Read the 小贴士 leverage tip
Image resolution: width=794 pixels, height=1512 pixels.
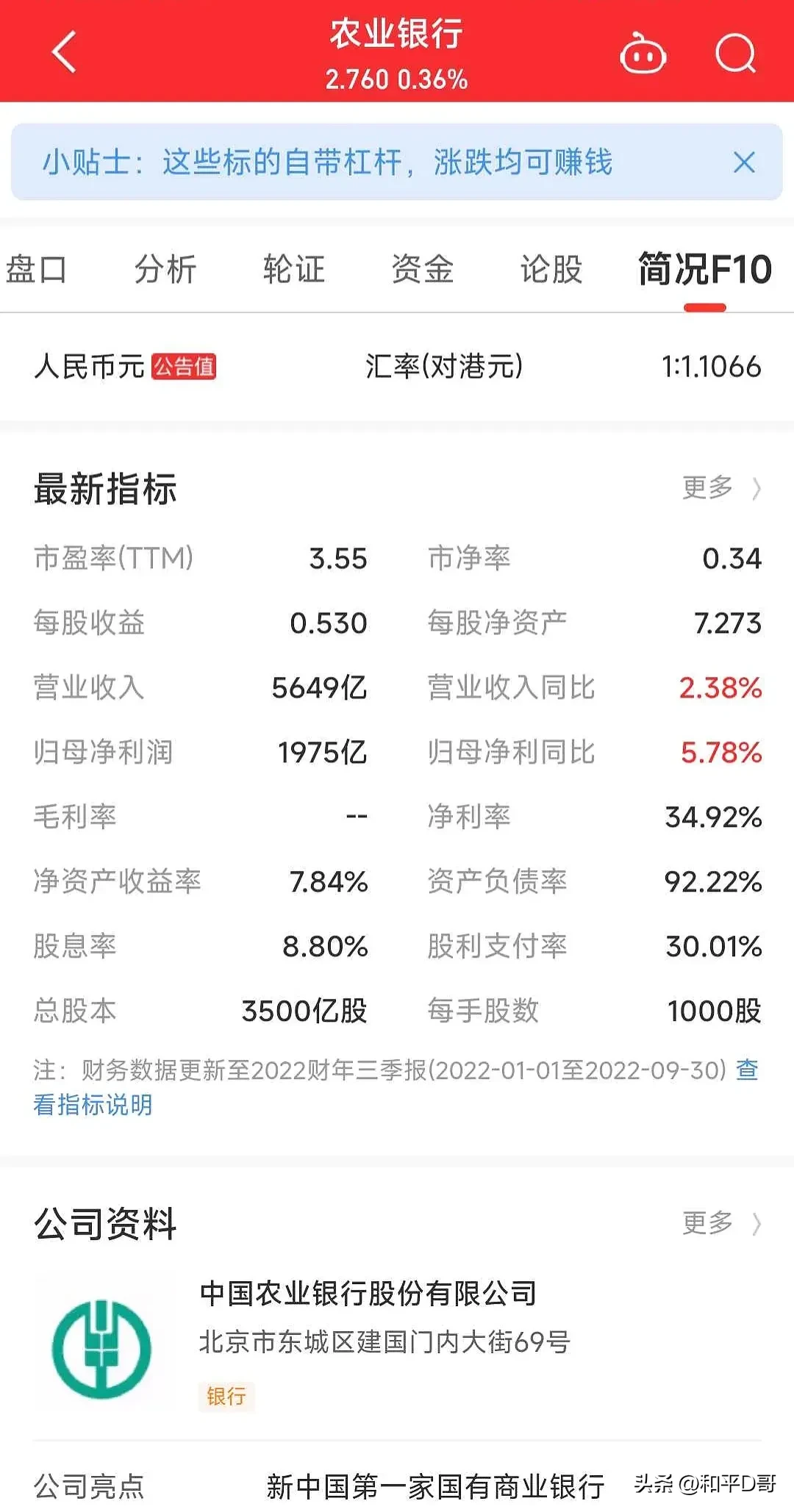[x=327, y=162]
